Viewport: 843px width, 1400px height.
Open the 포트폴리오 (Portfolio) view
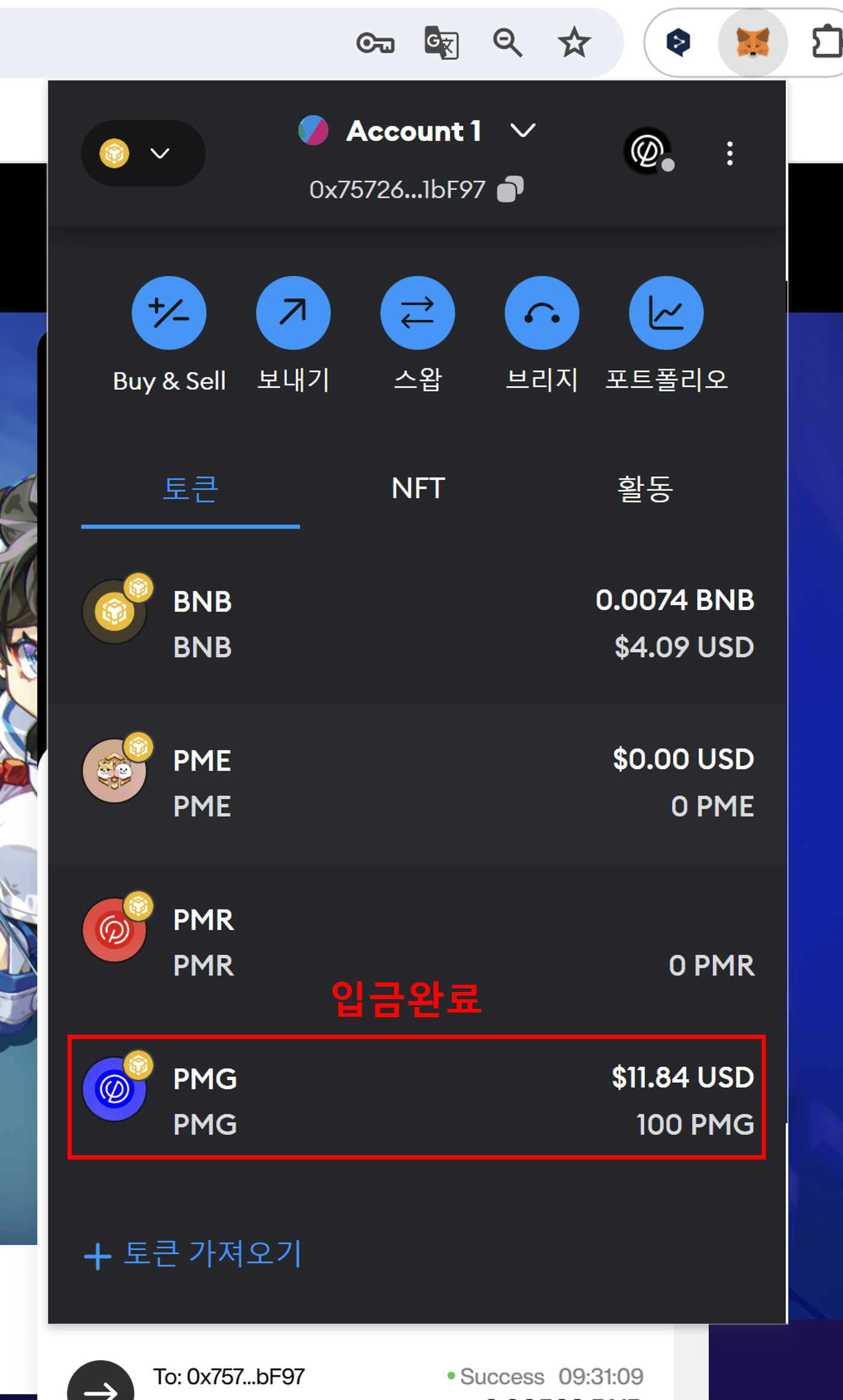(667, 312)
